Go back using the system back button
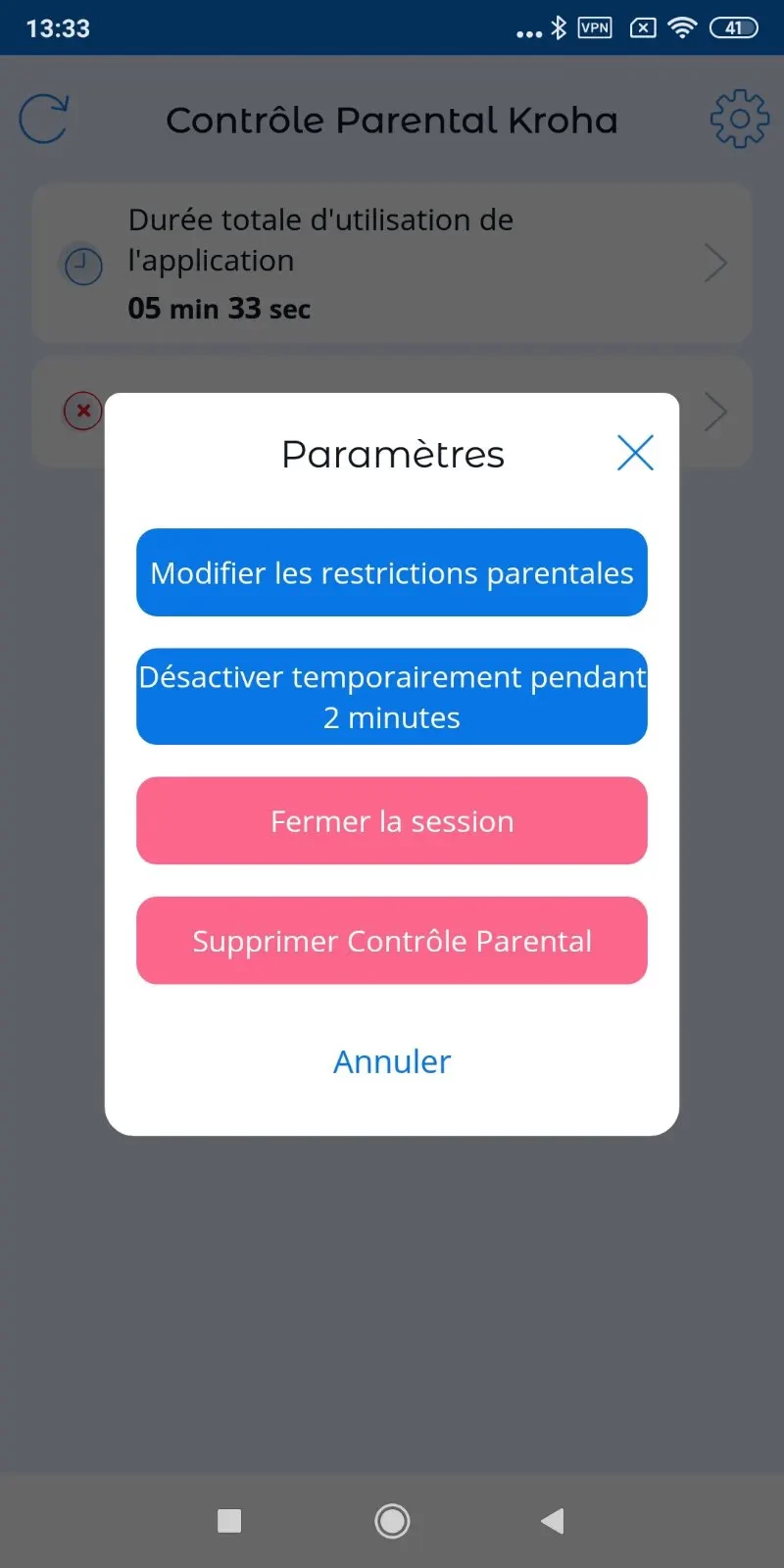This screenshot has height=1568, width=784. (553, 1521)
